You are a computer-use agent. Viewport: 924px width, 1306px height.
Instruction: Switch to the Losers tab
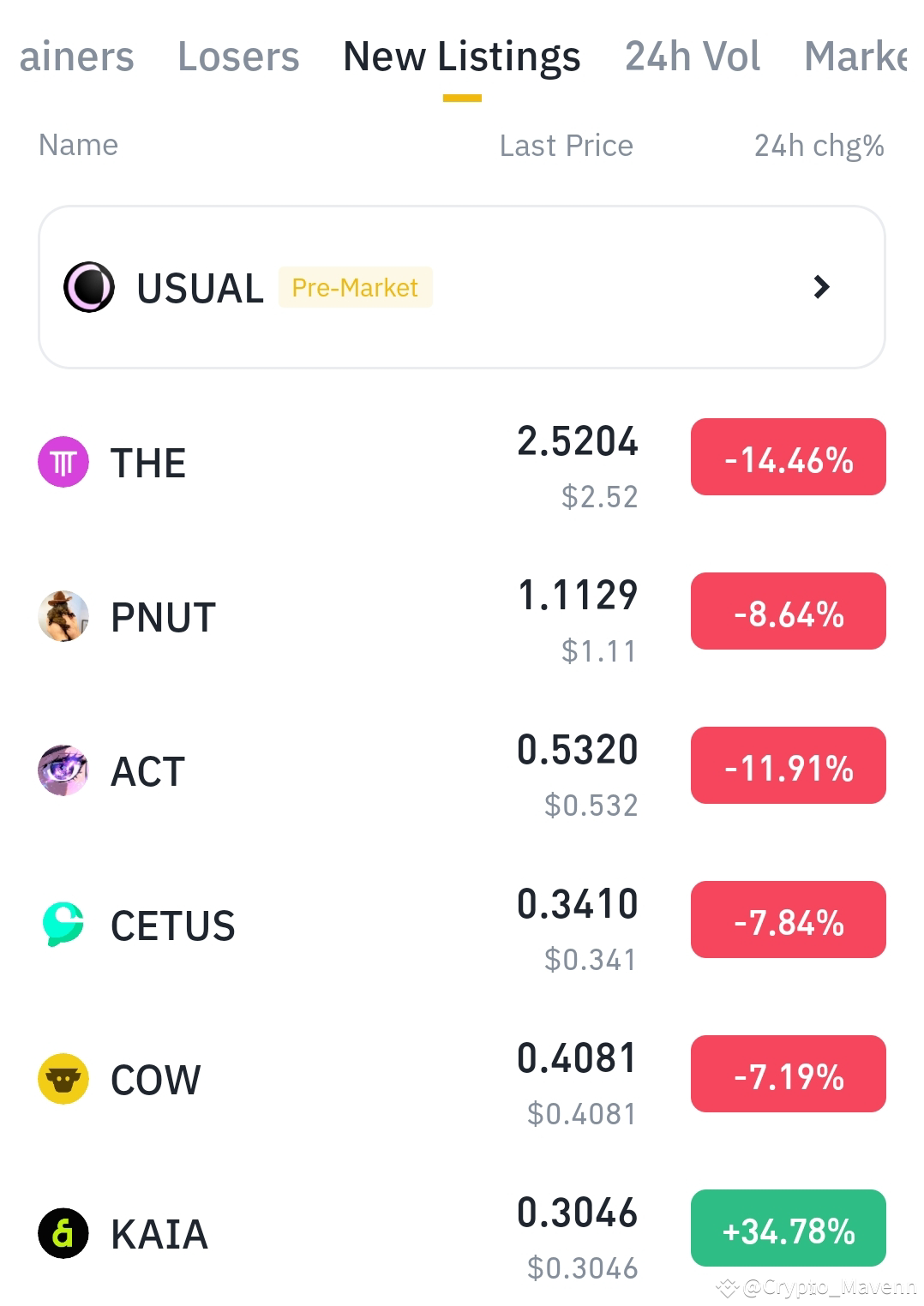238,57
